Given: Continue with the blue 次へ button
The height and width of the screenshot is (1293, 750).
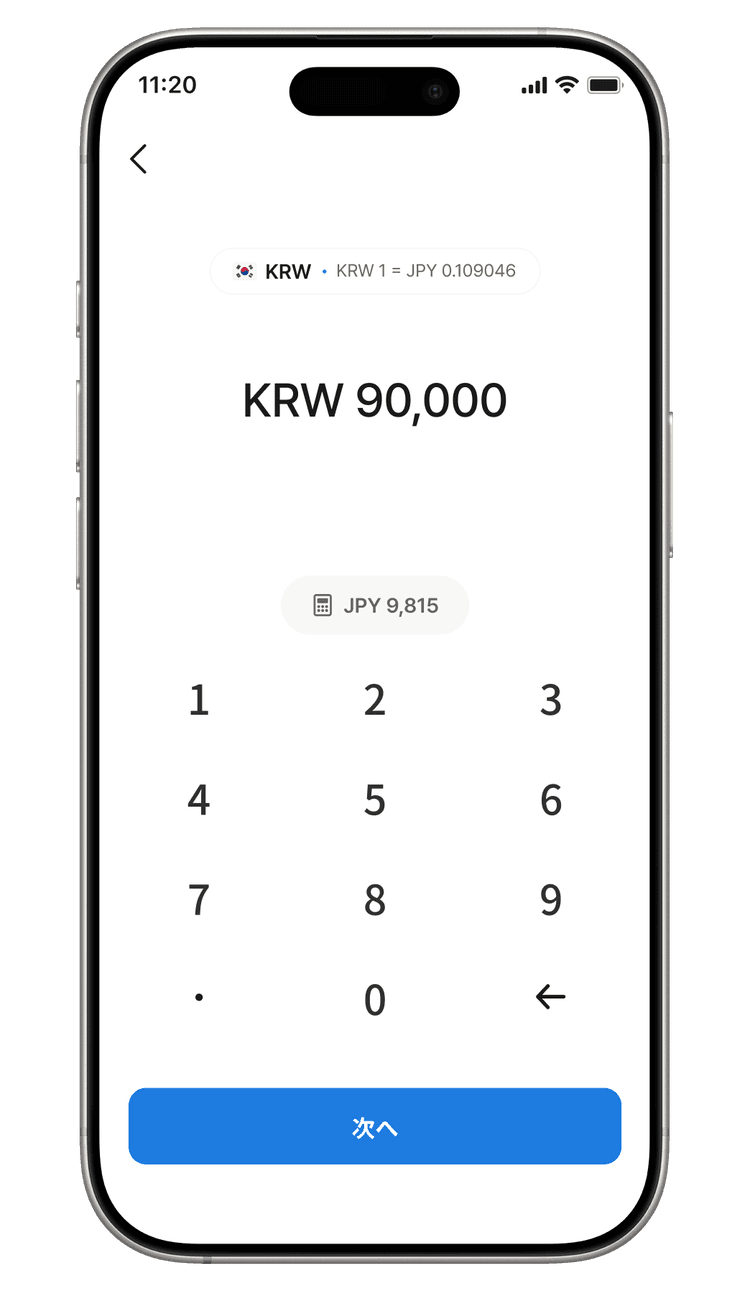Looking at the screenshot, I should (x=375, y=1126).
